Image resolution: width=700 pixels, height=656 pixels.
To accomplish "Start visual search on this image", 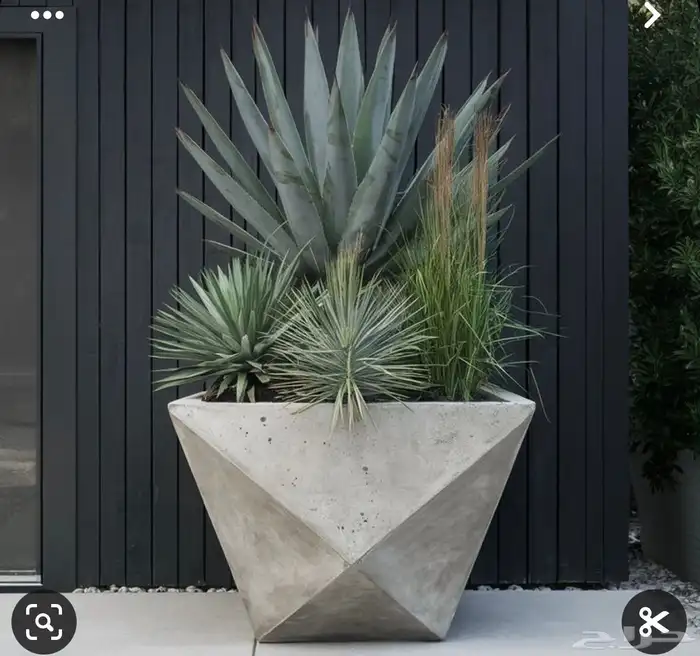I will click(44, 622).
